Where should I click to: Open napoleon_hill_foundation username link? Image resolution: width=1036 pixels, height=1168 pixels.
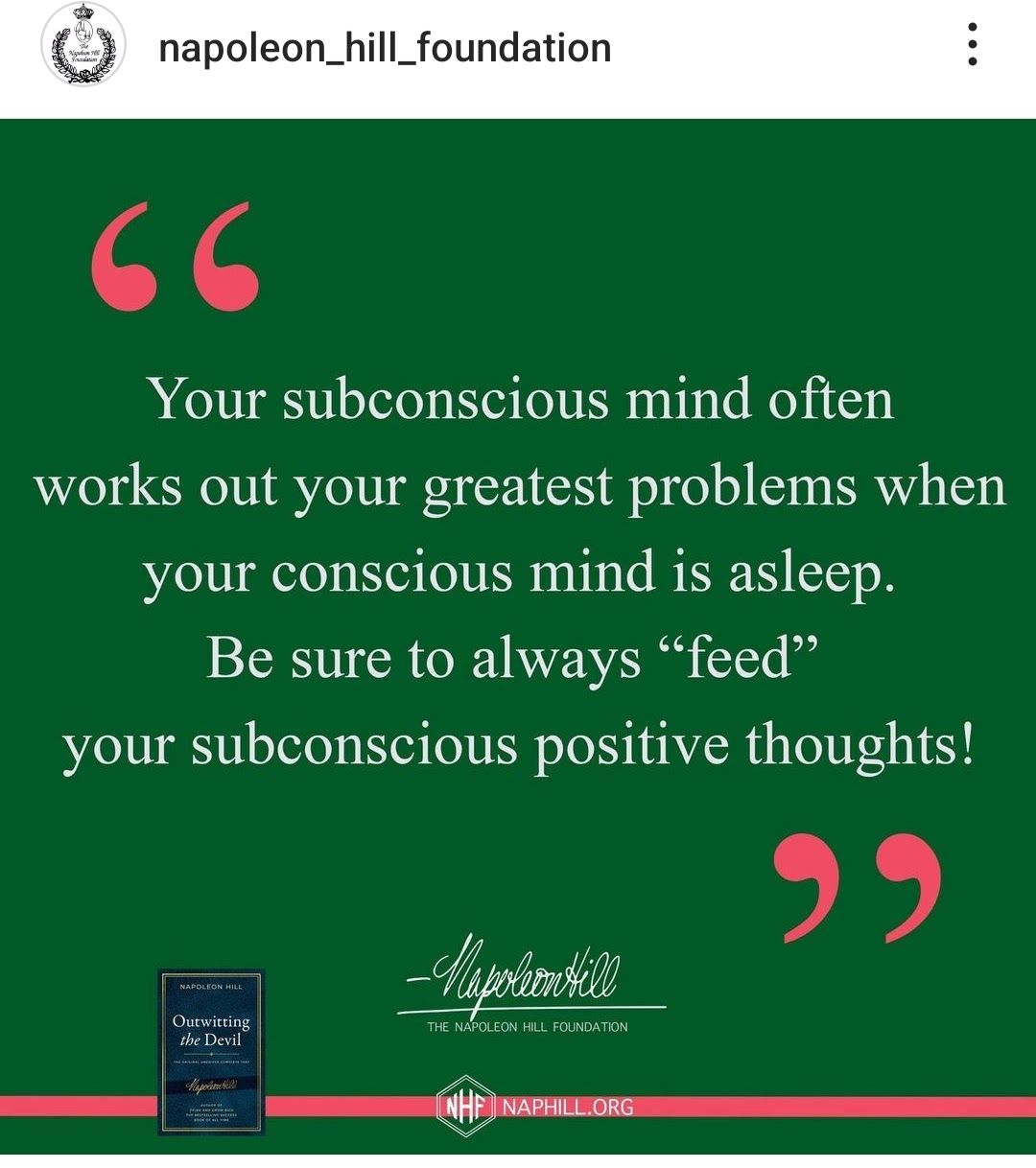[x=385, y=48]
